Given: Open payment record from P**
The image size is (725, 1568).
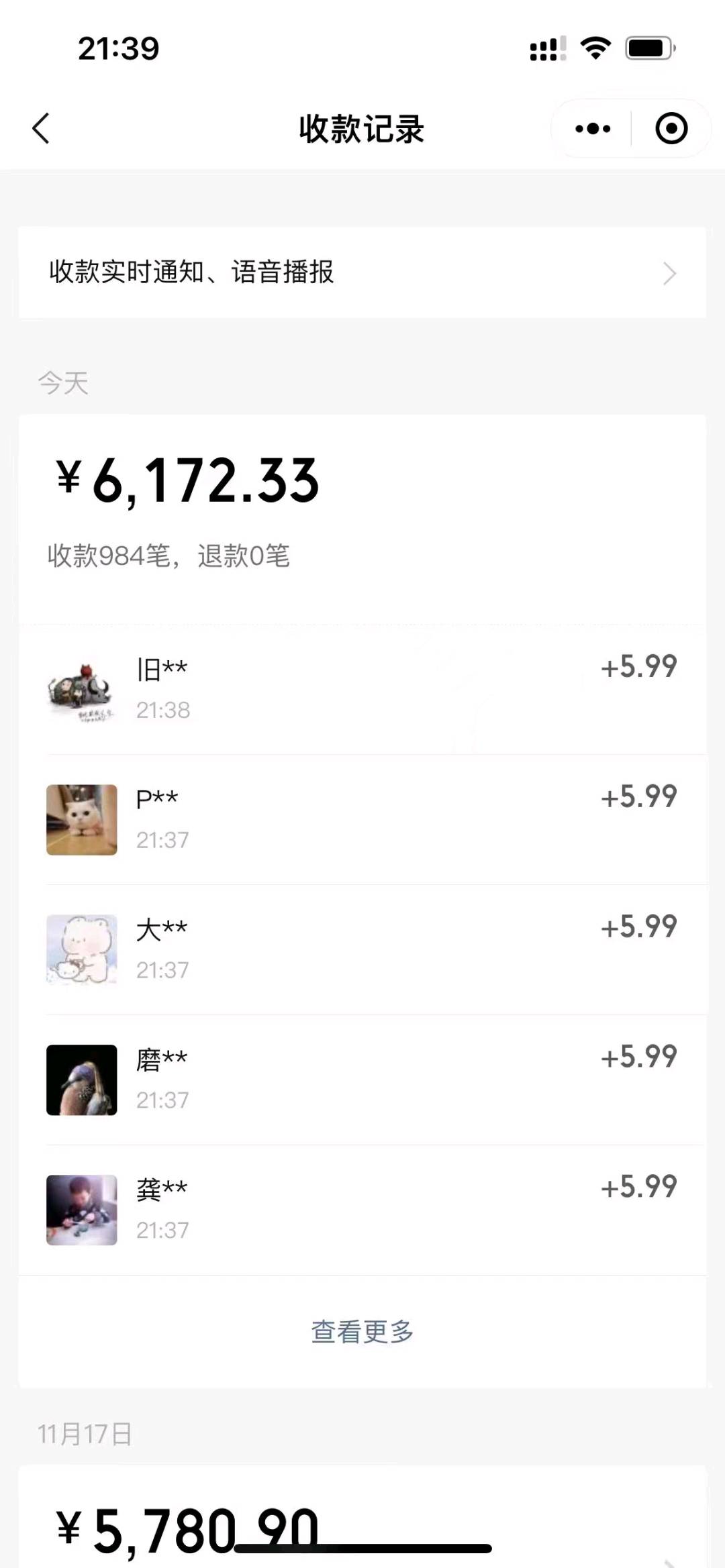Looking at the screenshot, I should tap(362, 819).
